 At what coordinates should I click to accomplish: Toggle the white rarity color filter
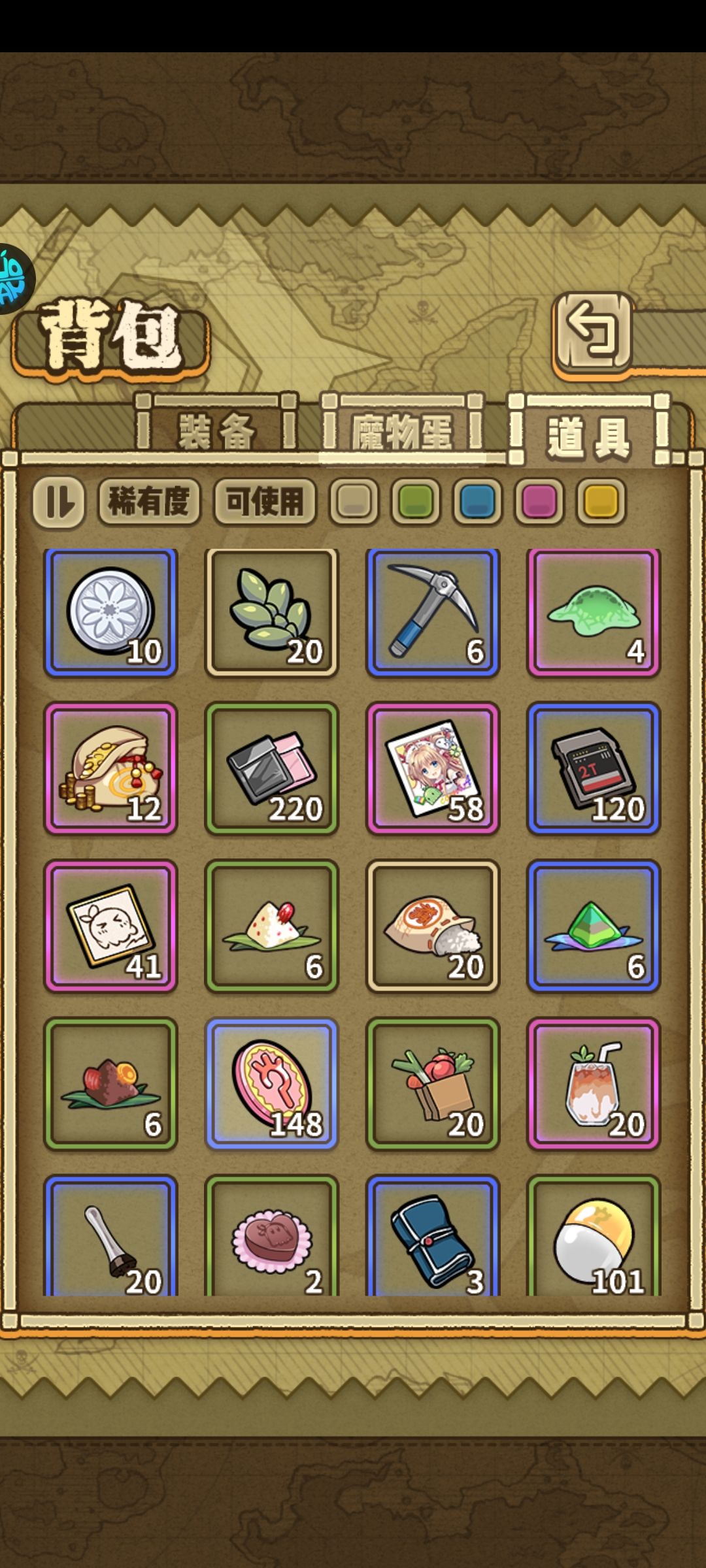(352, 500)
